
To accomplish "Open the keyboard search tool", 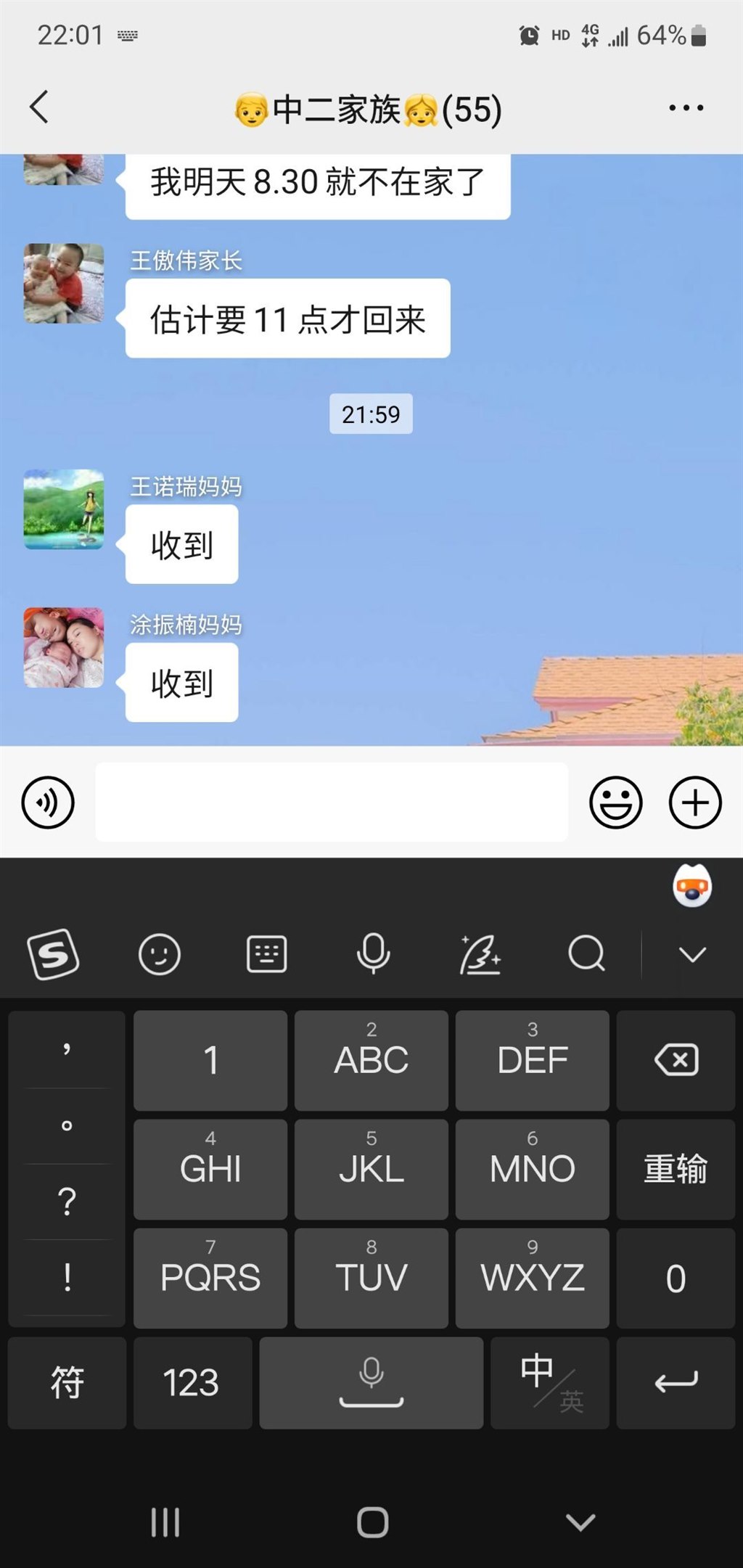I will coord(586,953).
